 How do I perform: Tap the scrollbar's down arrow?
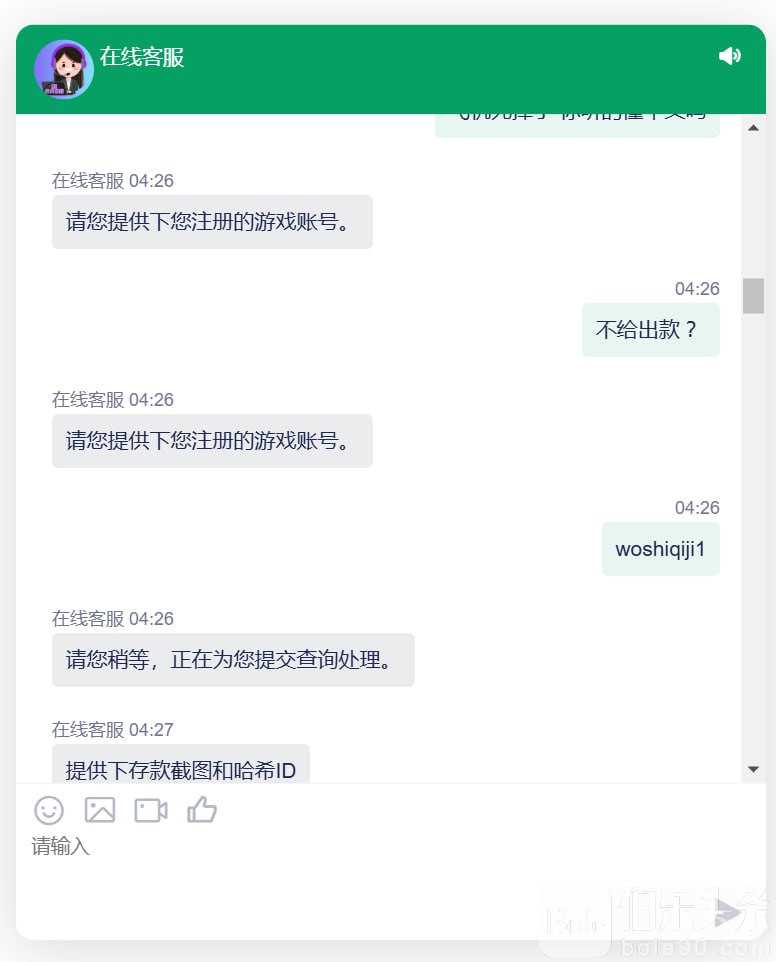point(753,769)
